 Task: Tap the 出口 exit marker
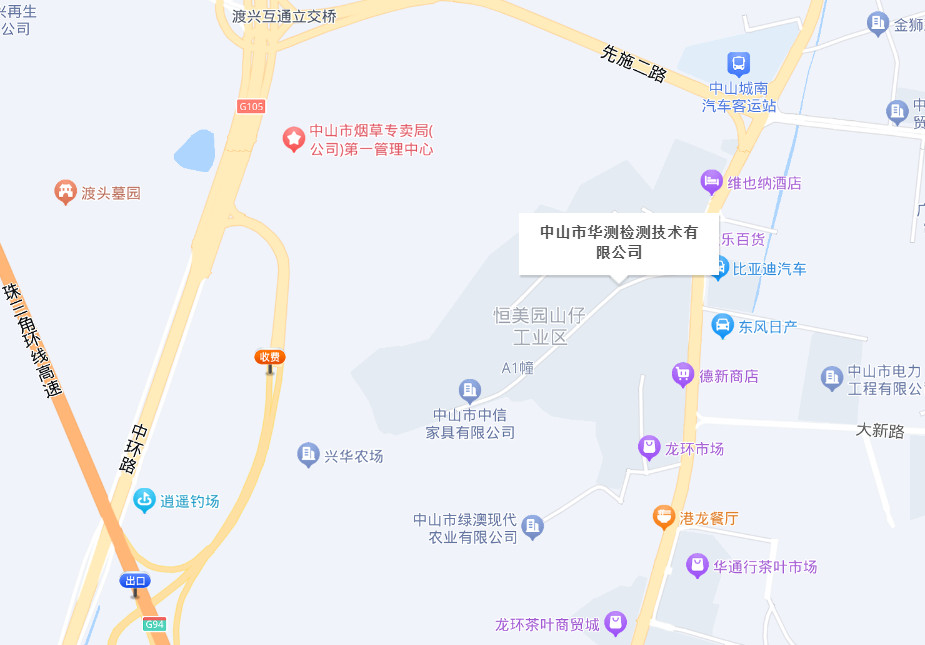pyautogui.click(x=135, y=582)
